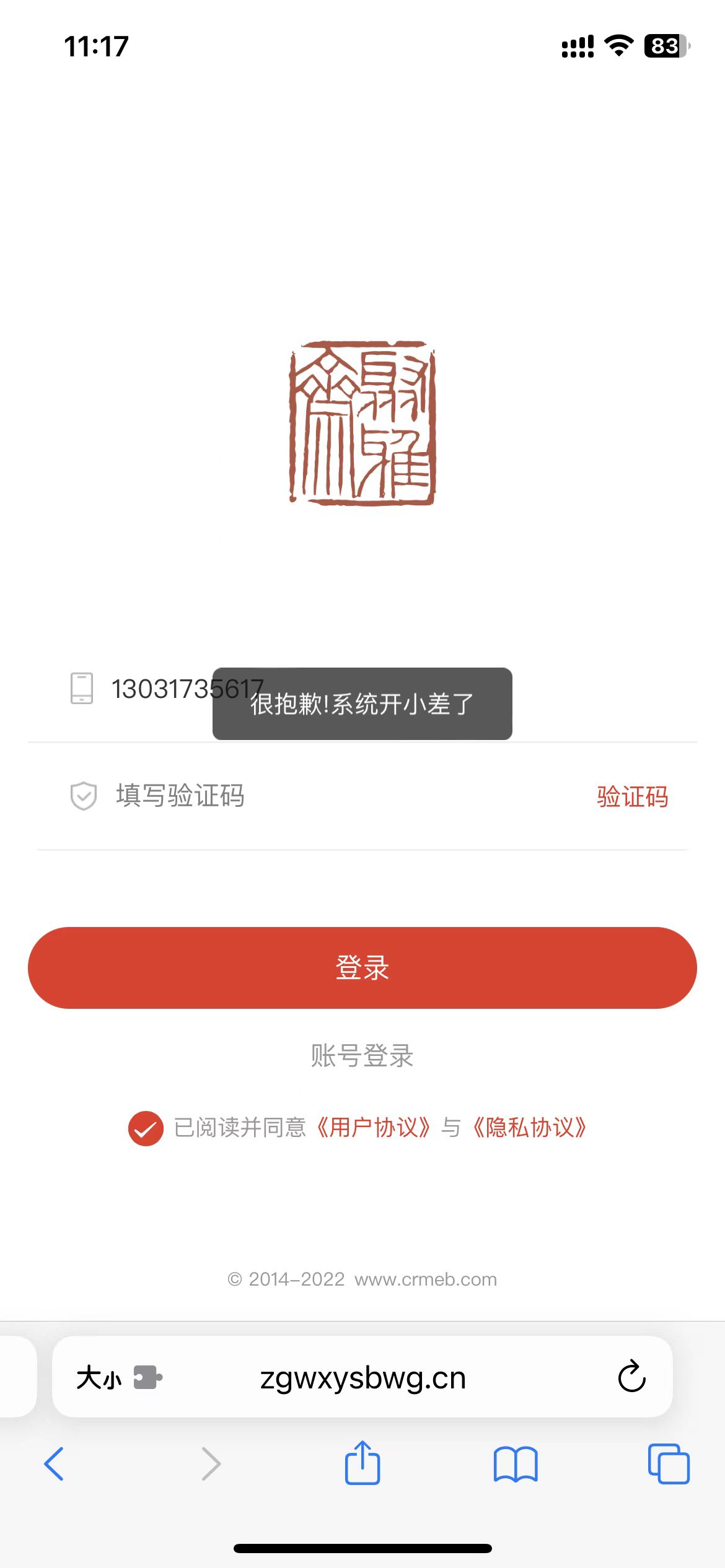725x1568 pixels.
Task: Tap the red 登录 login button
Action: point(362,967)
